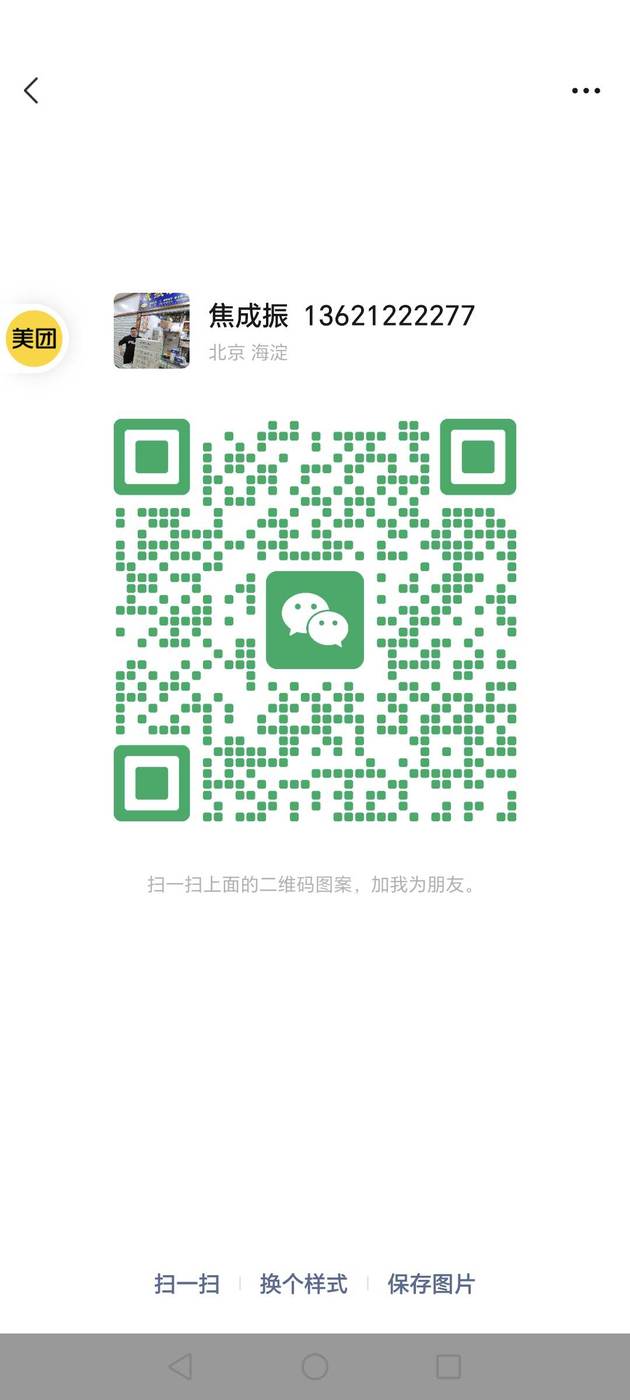Screen dimensions: 630x1400
Task: Go back using the top arrow
Action: [31, 91]
